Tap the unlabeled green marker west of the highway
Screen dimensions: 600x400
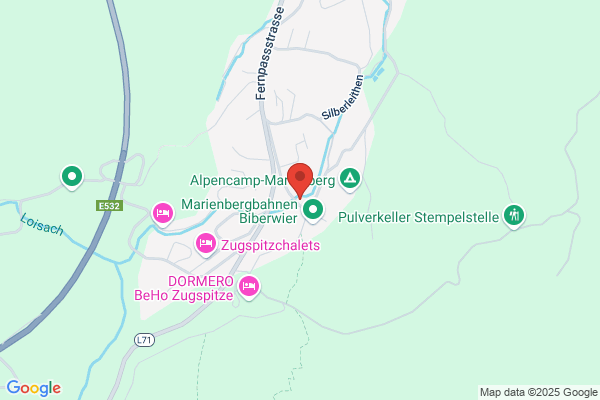[x=72, y=177]
